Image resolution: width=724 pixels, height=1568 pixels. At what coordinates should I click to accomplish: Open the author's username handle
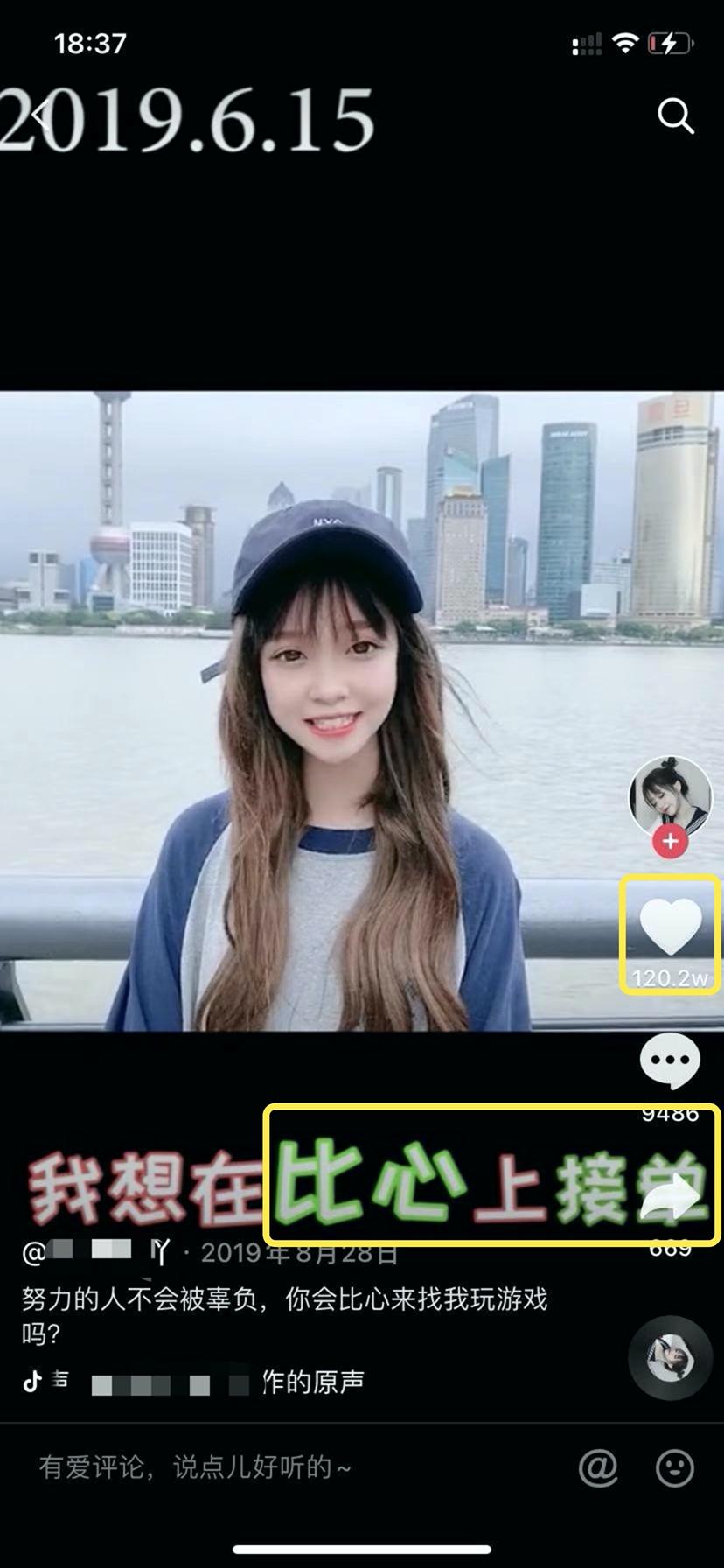pyautogui.click(x=96, y=1253)
